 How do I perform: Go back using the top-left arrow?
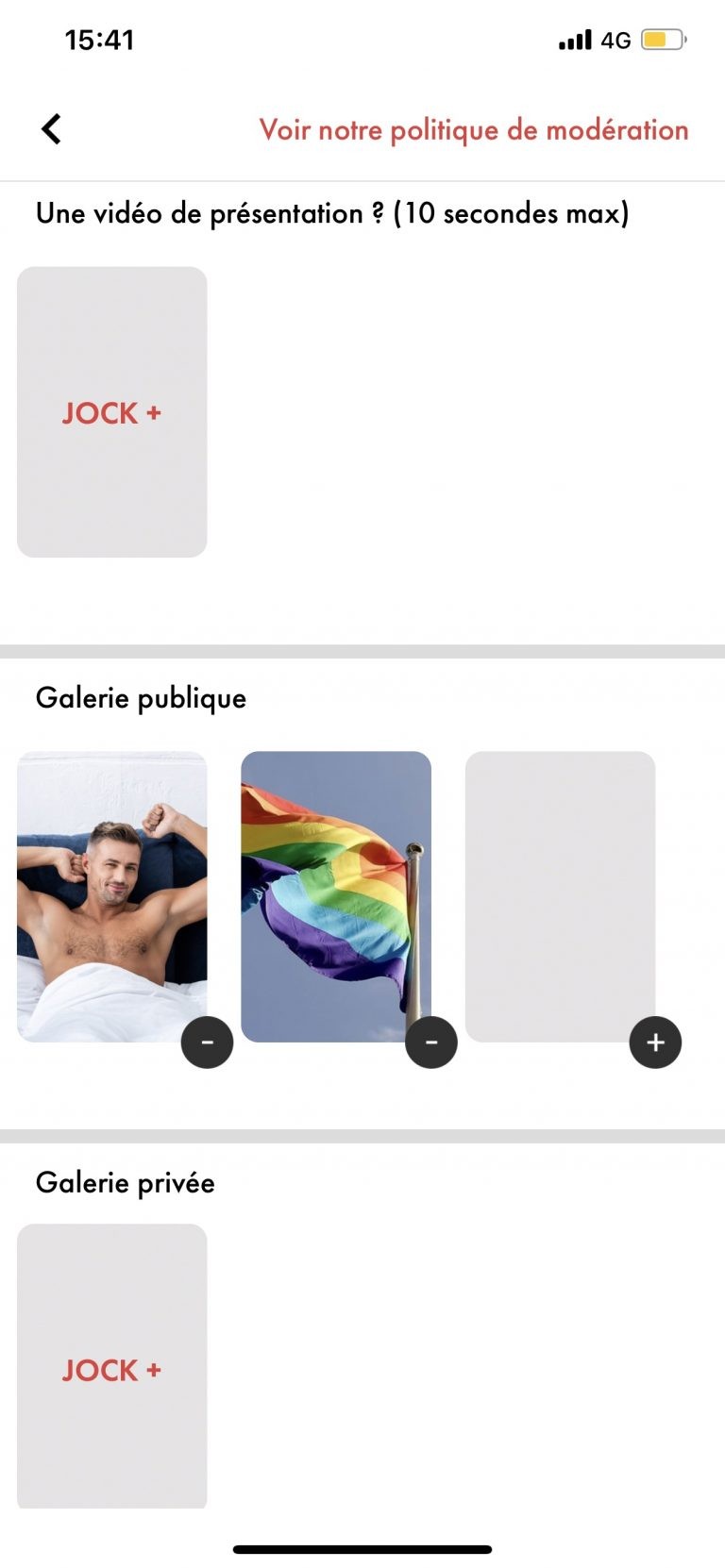52,129
